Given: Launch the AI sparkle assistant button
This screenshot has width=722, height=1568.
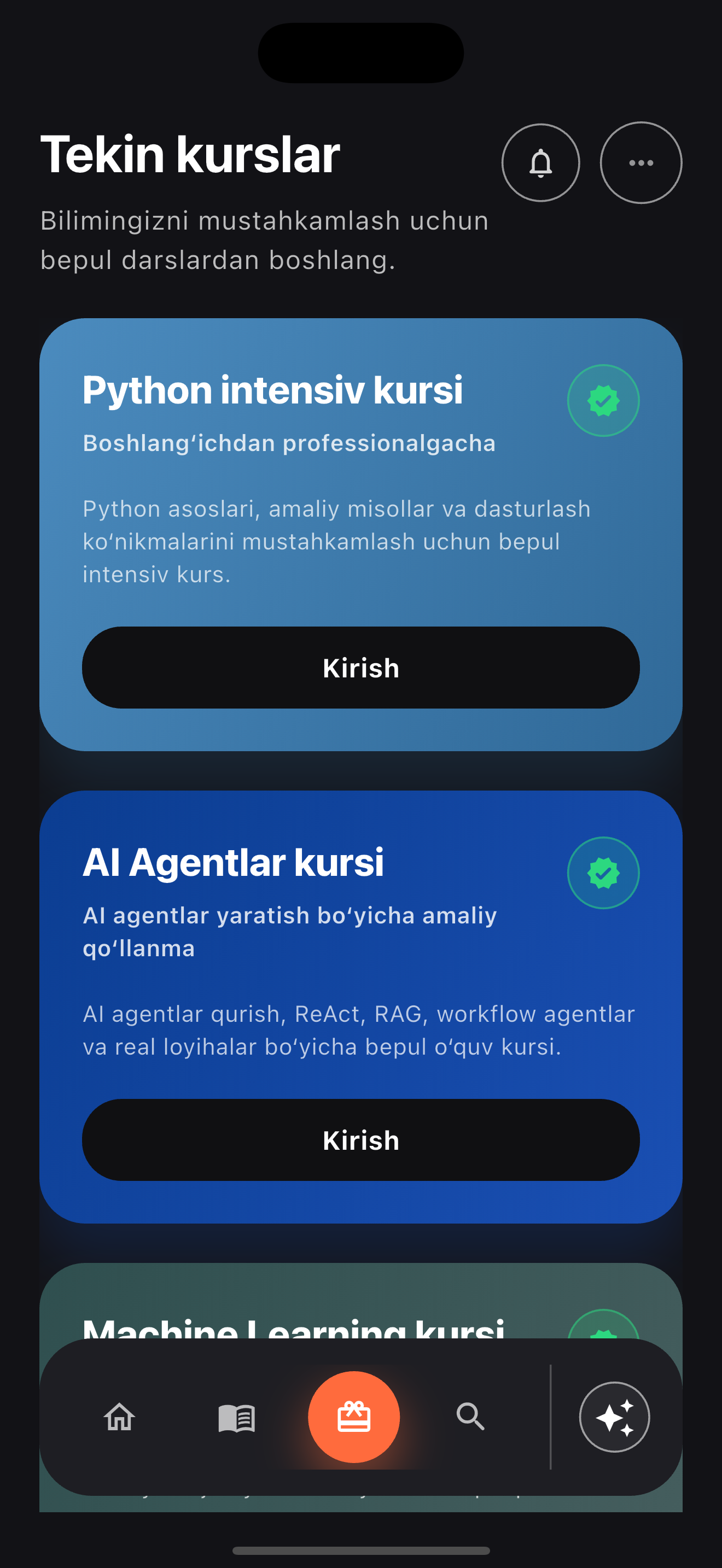Looking at the screenshot, I should click(614, 1417).
